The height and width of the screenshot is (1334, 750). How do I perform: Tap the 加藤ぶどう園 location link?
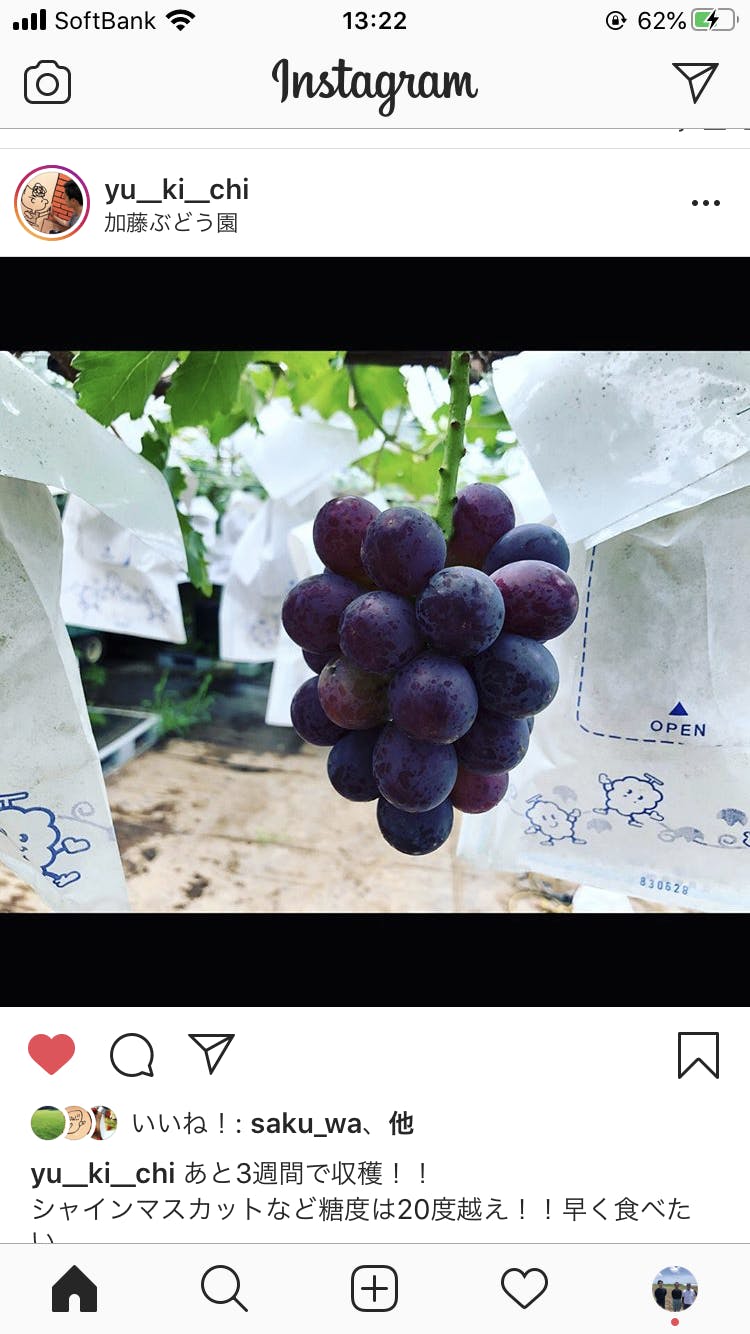[171, 223]
